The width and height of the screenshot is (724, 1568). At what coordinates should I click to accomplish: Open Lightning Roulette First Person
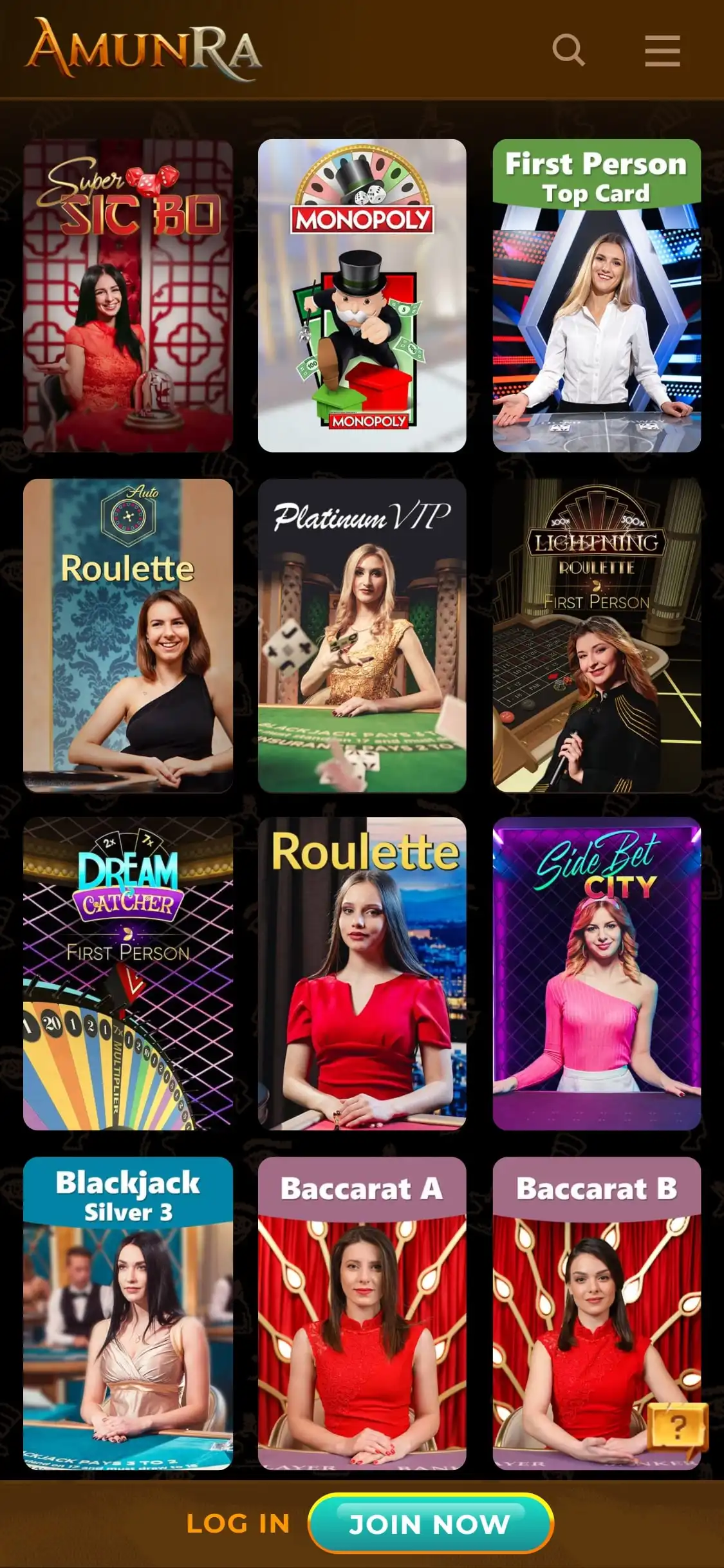point(597,635)
